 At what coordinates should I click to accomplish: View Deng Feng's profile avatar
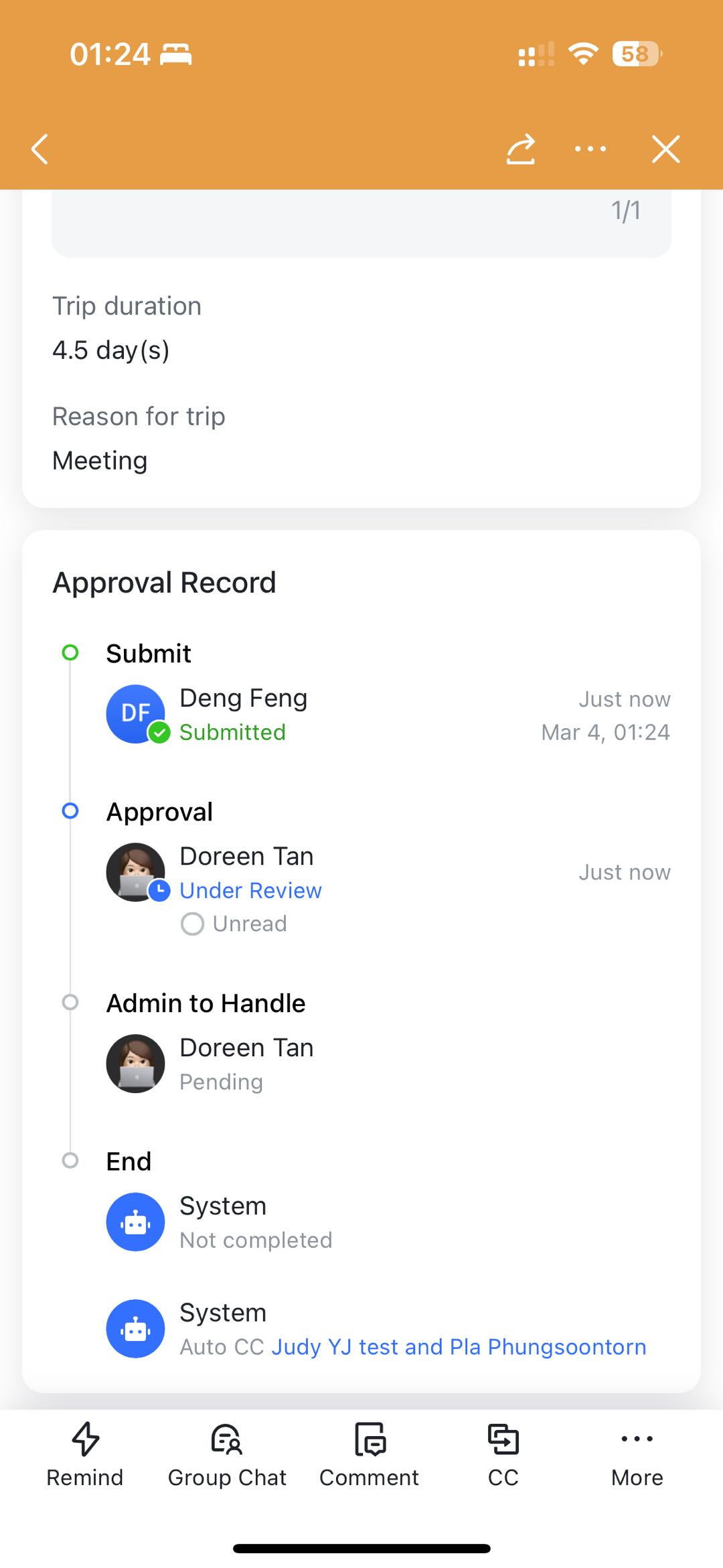pyautogui.click(x=136, y=713)
